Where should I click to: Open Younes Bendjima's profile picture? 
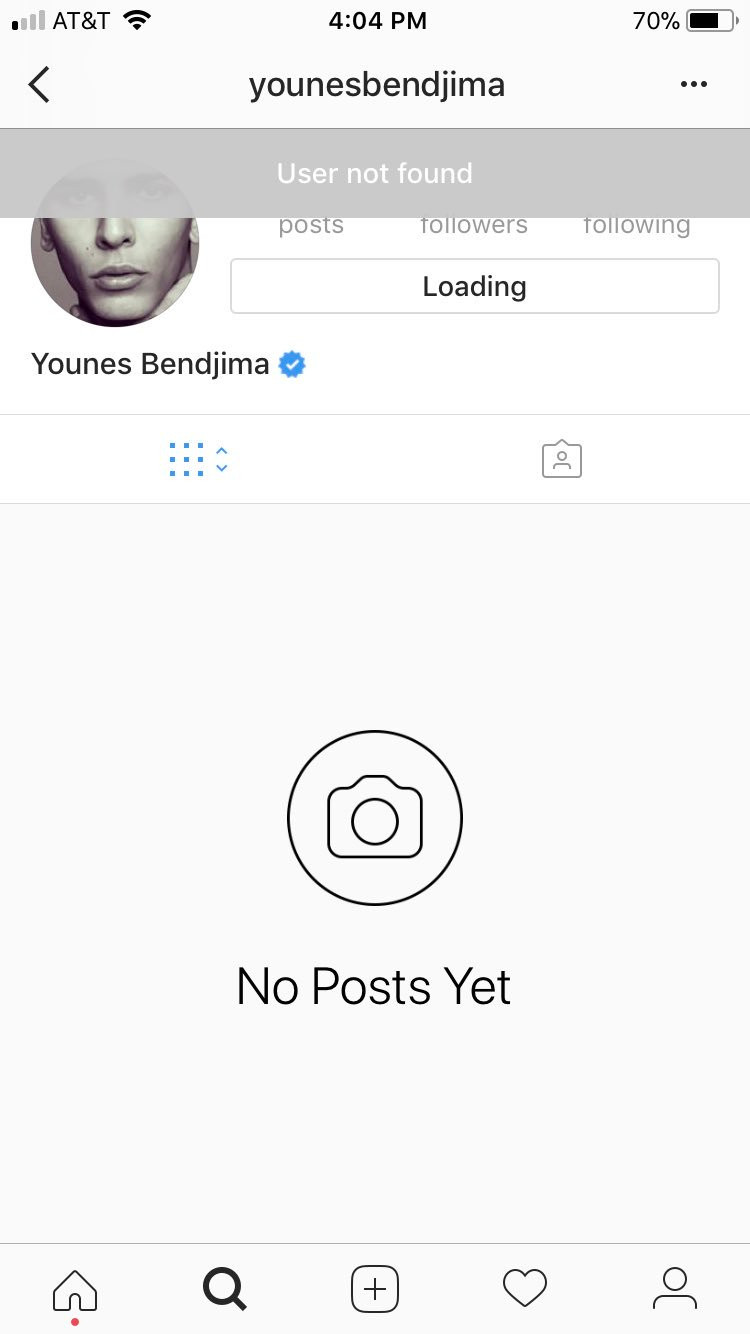pyautogui.click(x=115, y=244)
